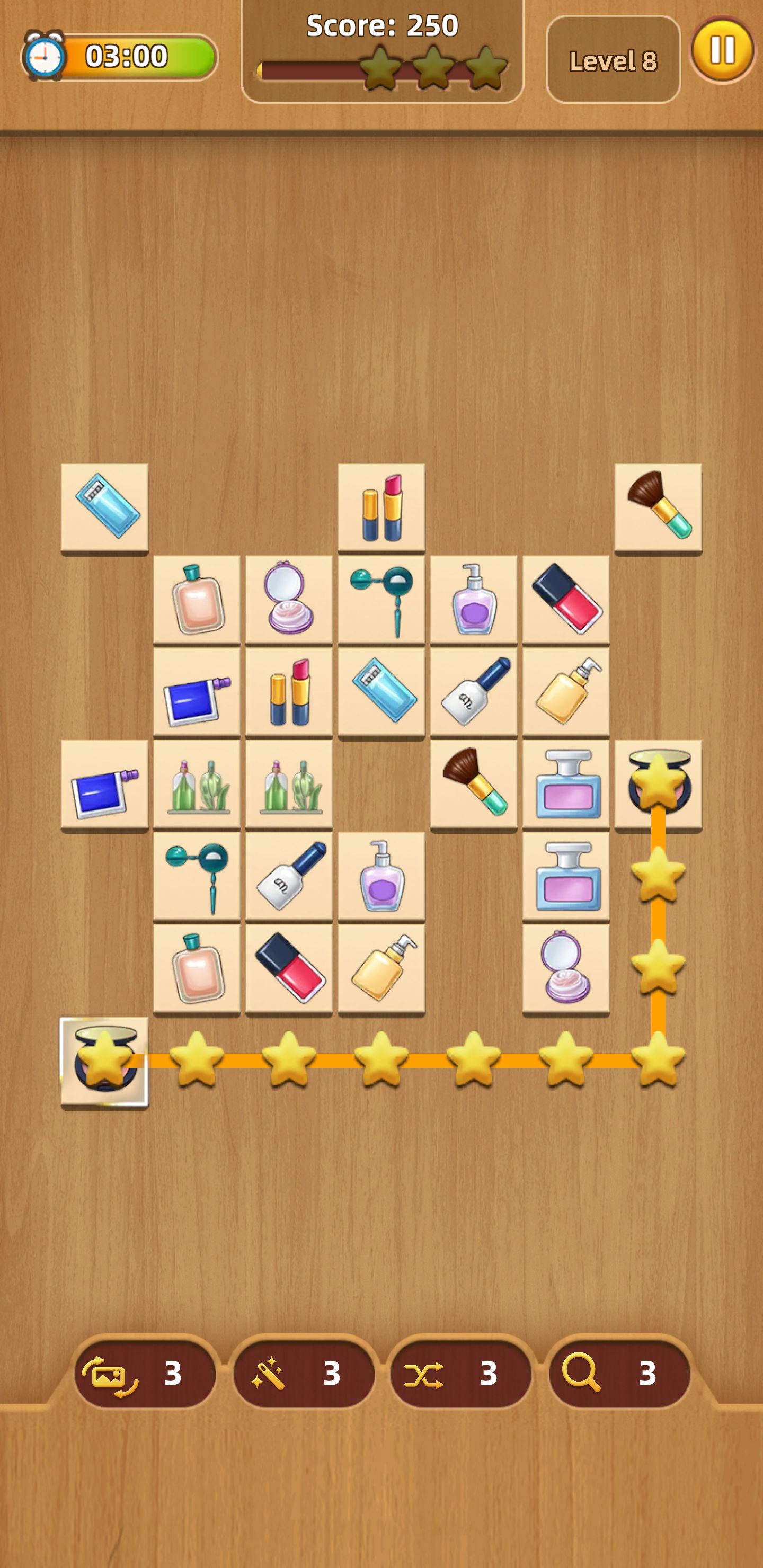The width and height of the screenshot is (763, 1568).
Task: Use the change-picture power-up
Action: (144, 1374)
